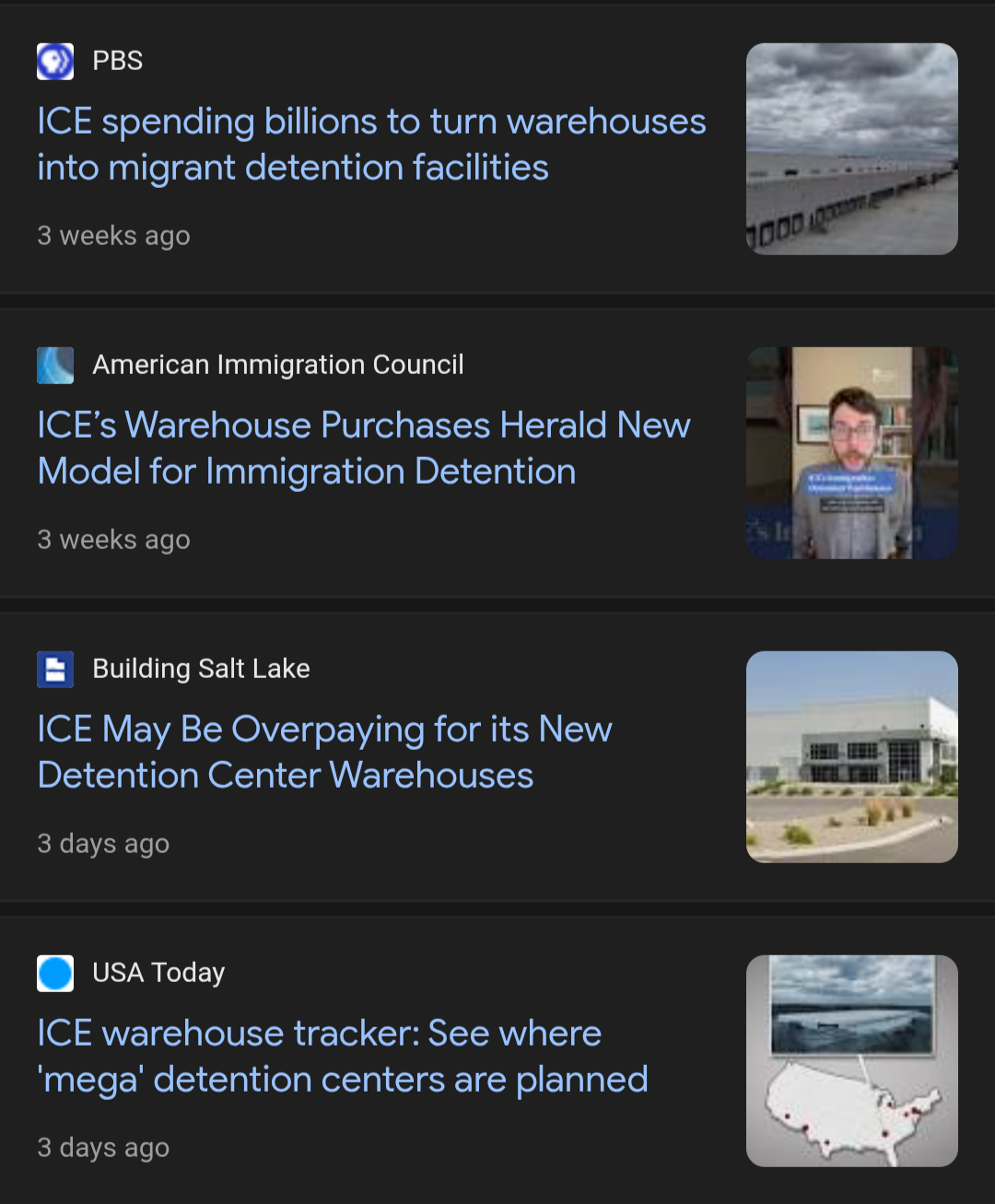Open American Immigration Council warehouse purchases article
Screen dimensions: 995x1204
tap(364, 449)
